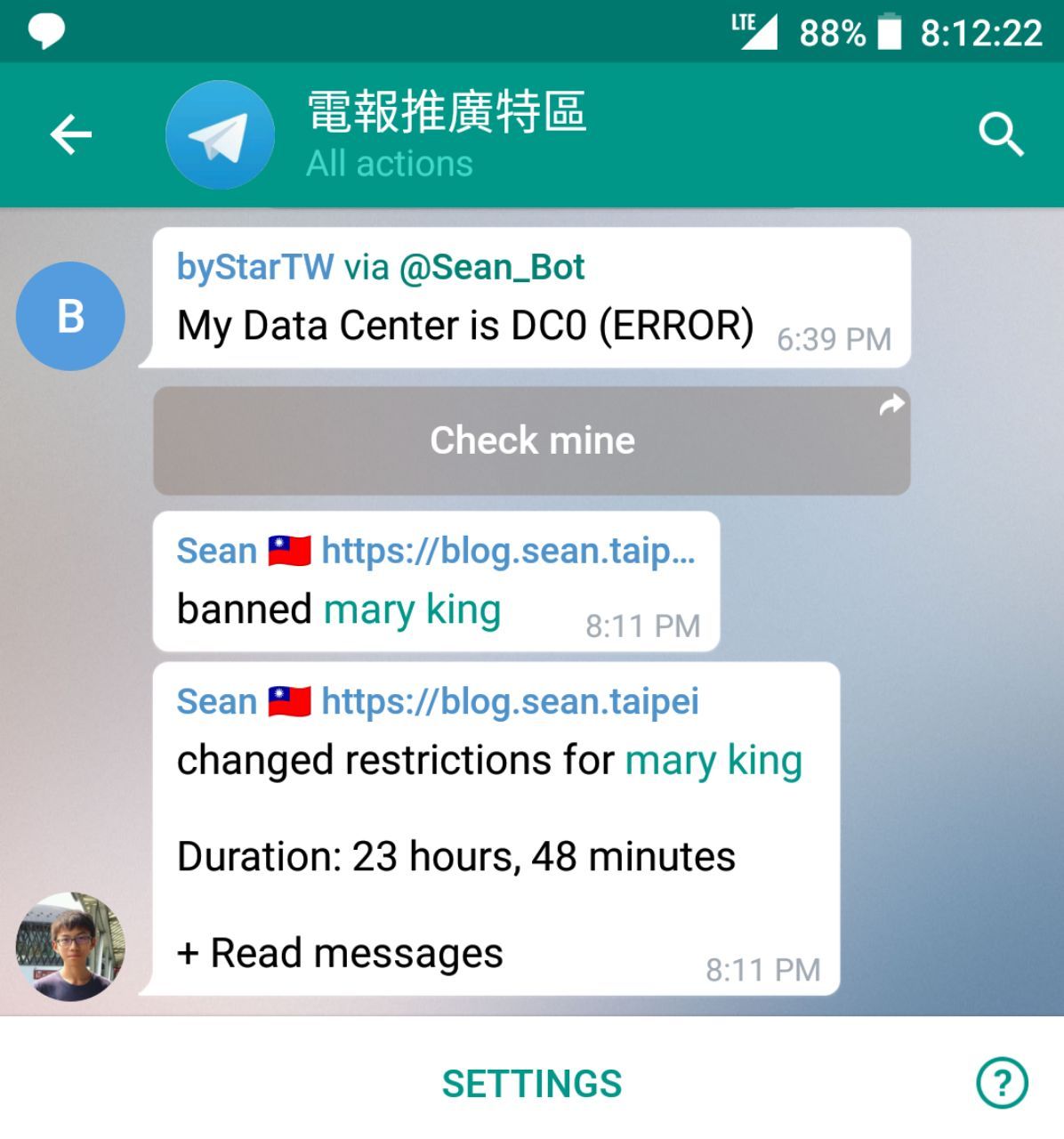
Task: Open byStarTW's profile name
Action: [x=255, y=267]
